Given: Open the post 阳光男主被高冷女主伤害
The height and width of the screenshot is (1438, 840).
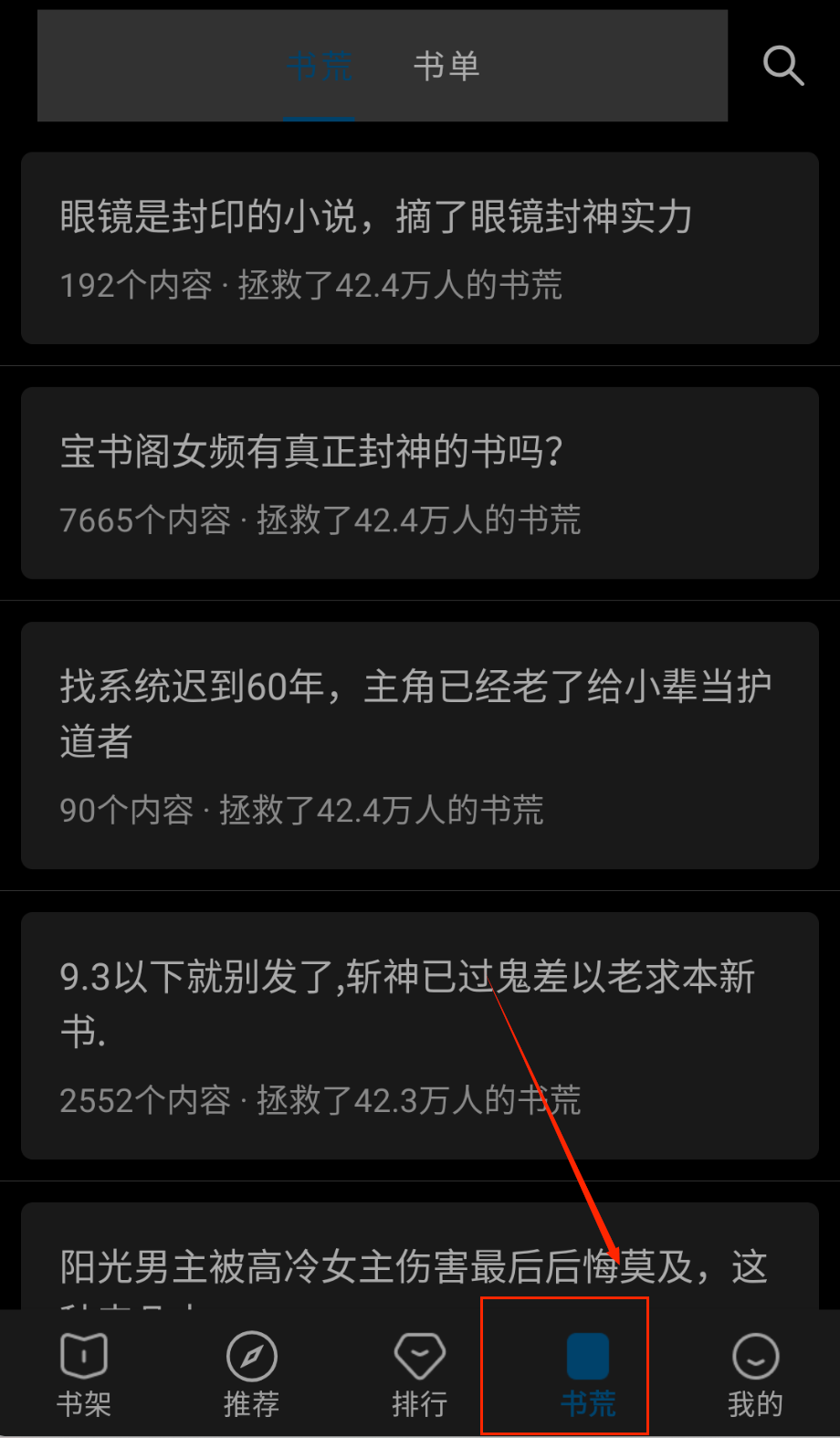Looking at the screenshot, I should (419, 1265).
